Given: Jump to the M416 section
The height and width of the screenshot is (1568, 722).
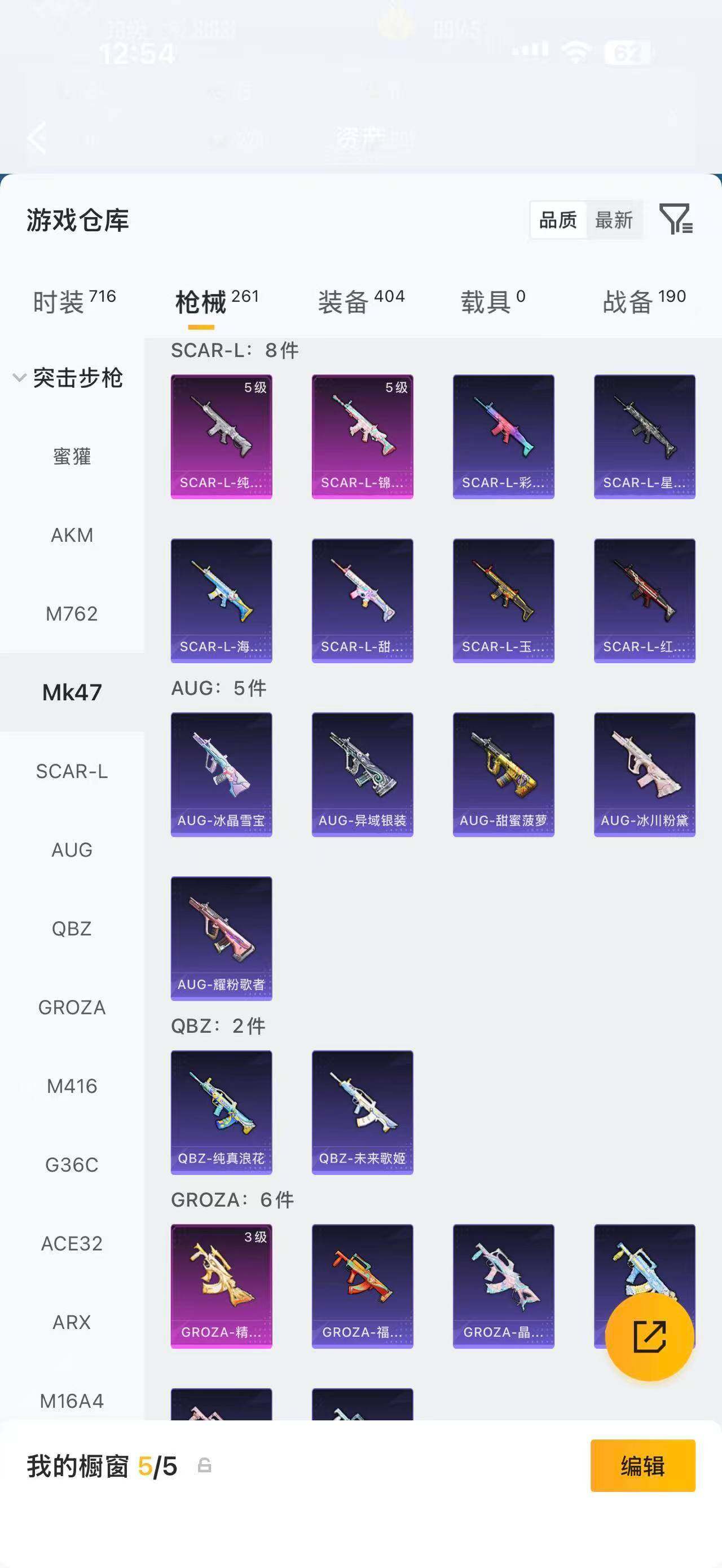Looking at the screenshot, I should click(72, 1086).
